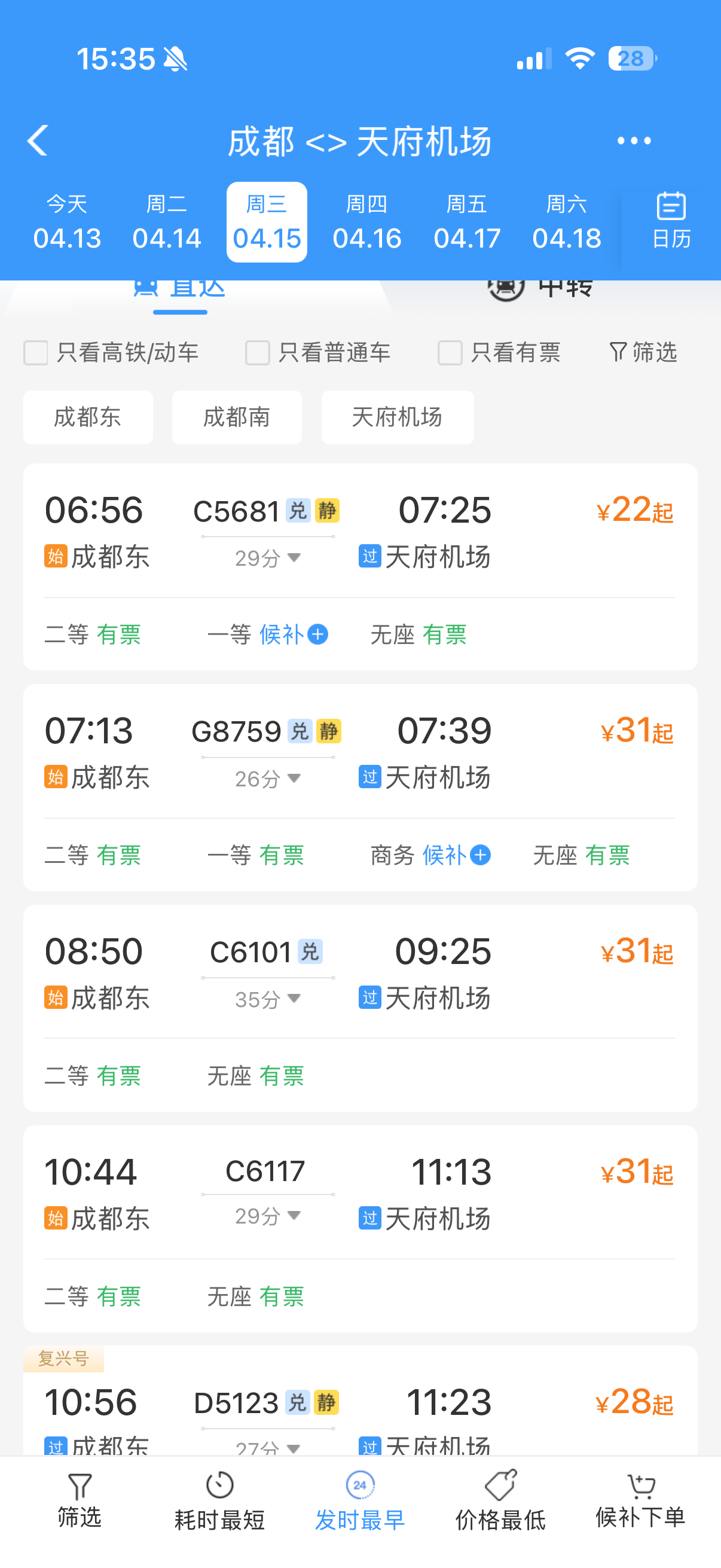Viewport: 721px width, 1568px height.
Task: Enable 只看普通车 checkbox
Action: pos(257,353)
